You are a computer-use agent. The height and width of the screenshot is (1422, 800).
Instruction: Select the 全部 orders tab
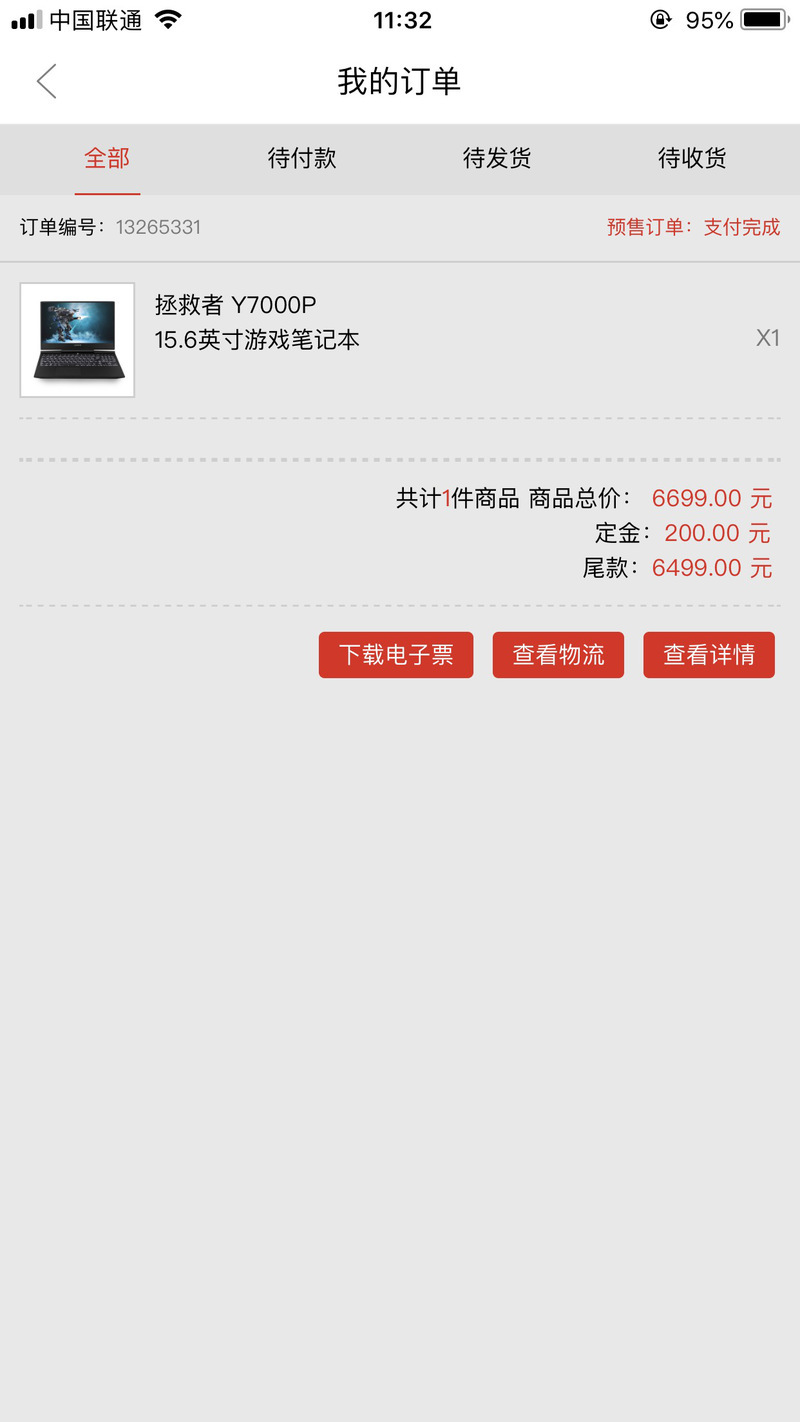[107, 158]
